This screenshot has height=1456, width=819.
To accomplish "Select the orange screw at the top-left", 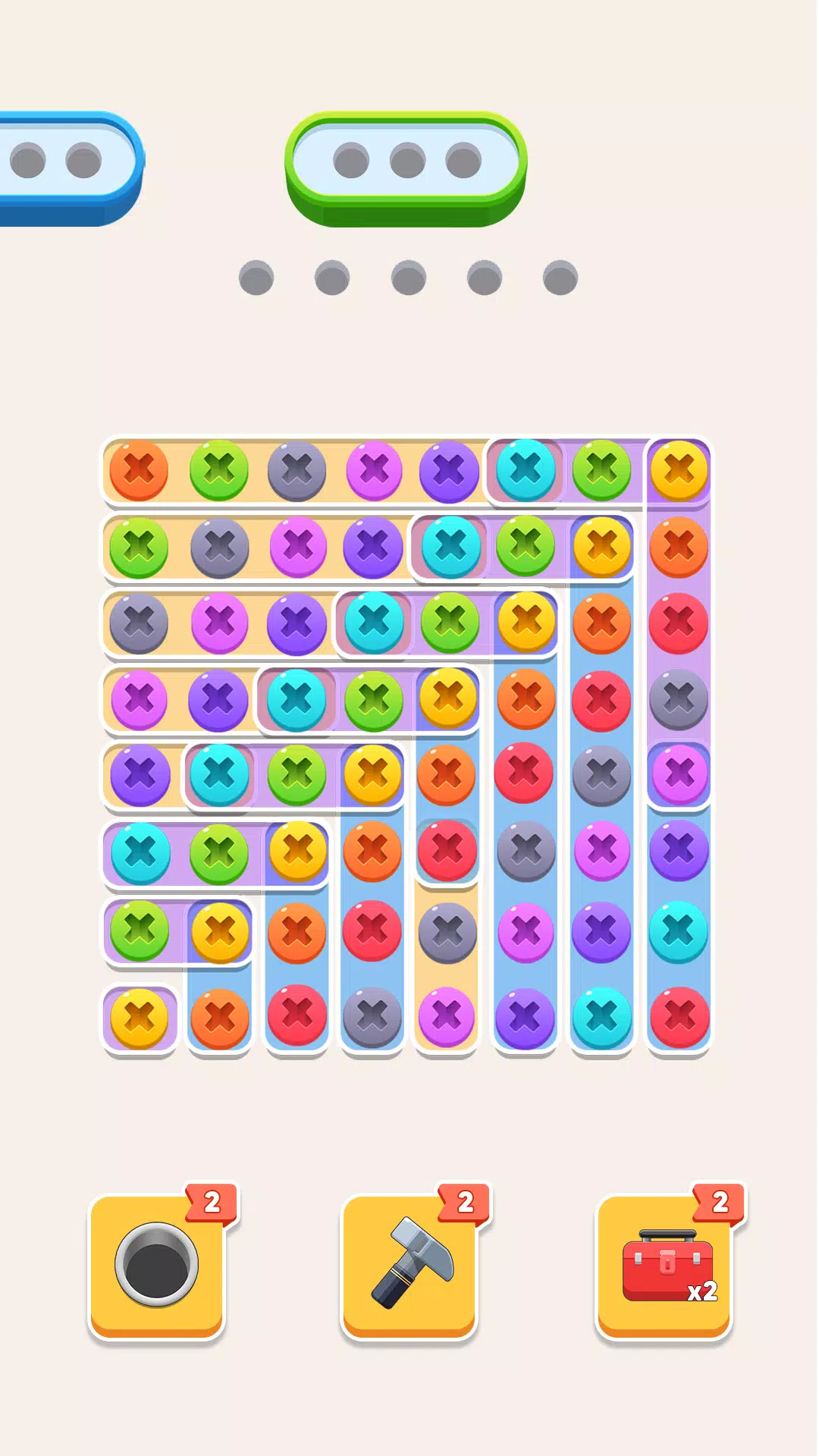I will (x=140, y=470).
